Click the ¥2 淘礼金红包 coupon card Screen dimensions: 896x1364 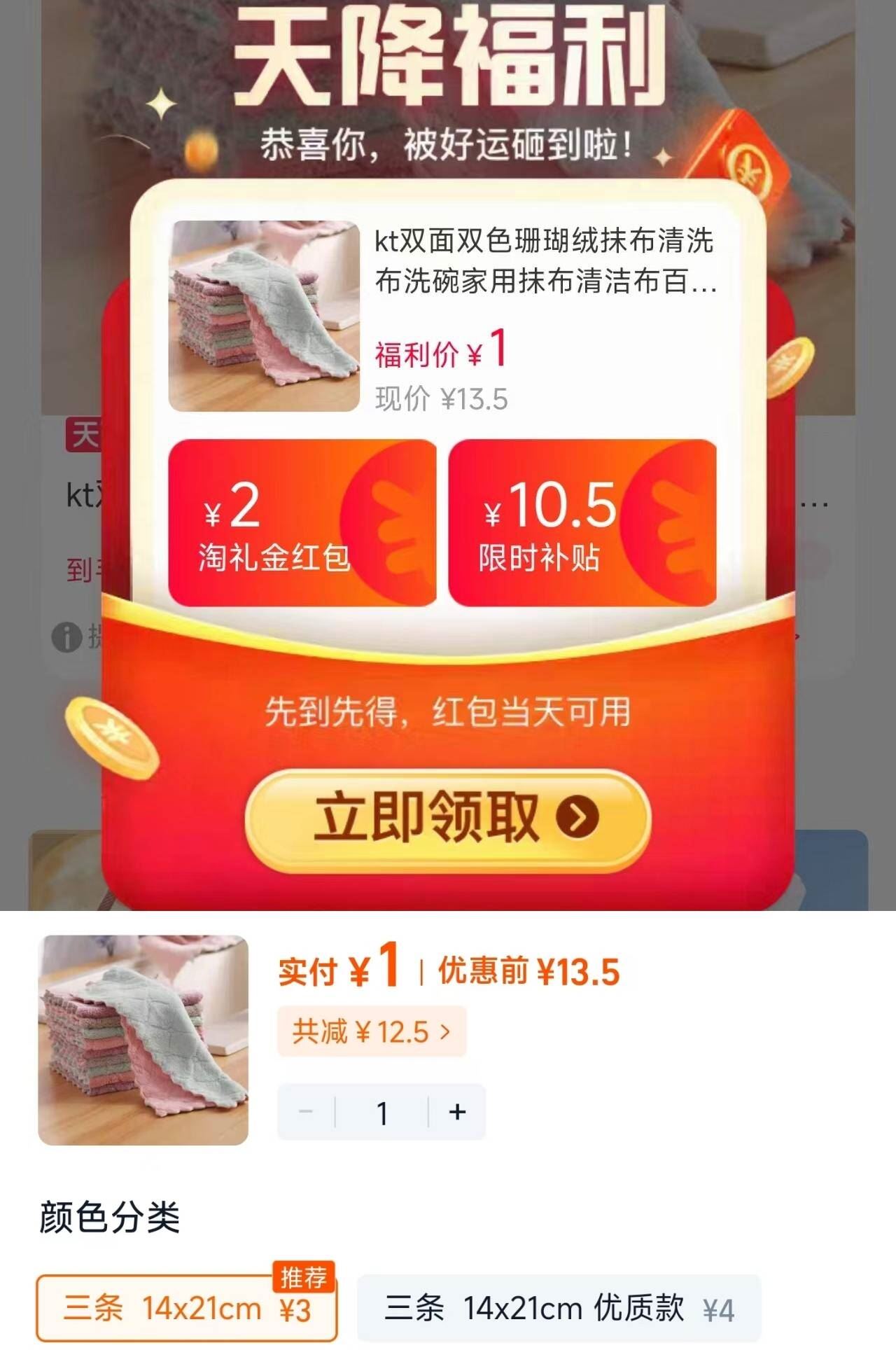click(x=301, y=522)
